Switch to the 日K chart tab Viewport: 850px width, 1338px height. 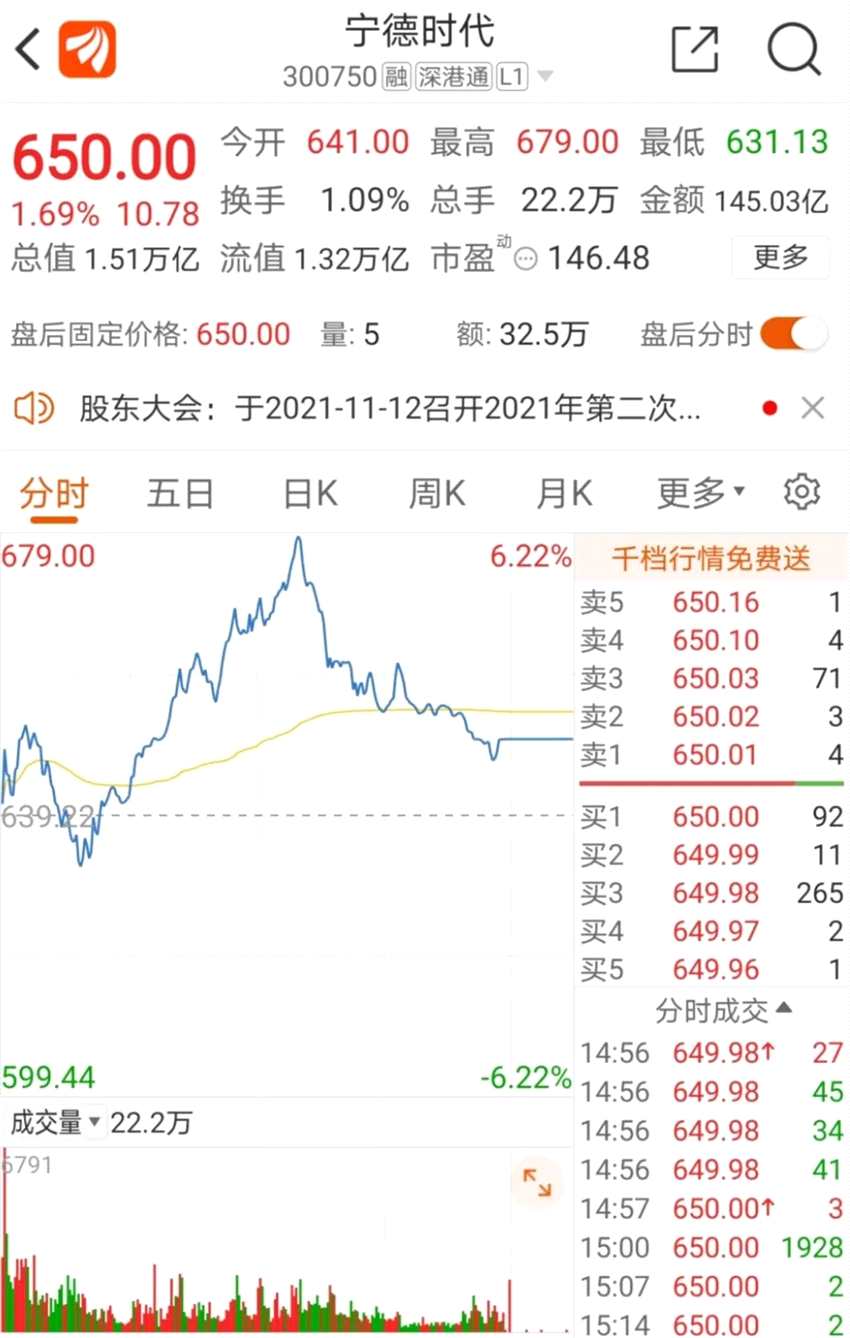310,494
